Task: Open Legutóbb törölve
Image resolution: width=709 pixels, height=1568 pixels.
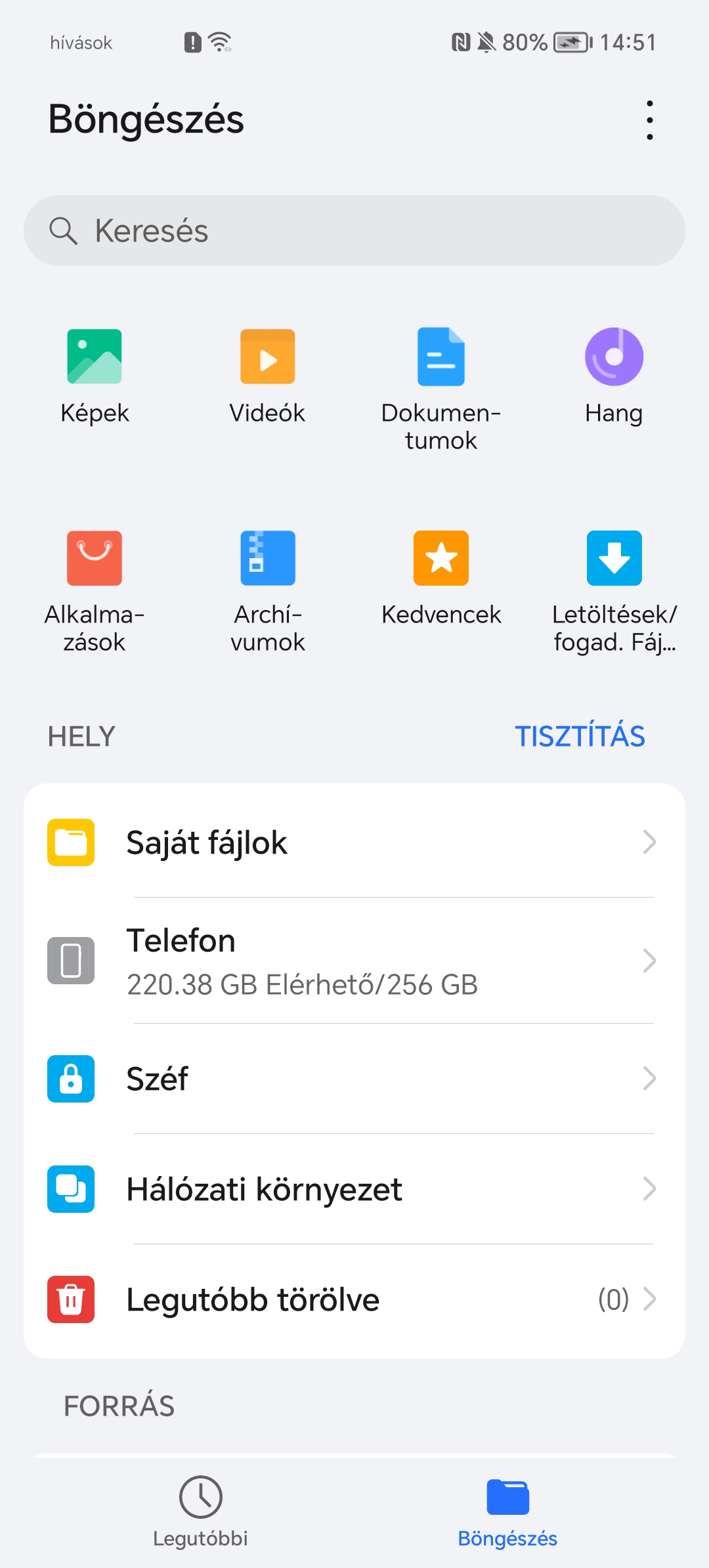Action: point(354,1299)
